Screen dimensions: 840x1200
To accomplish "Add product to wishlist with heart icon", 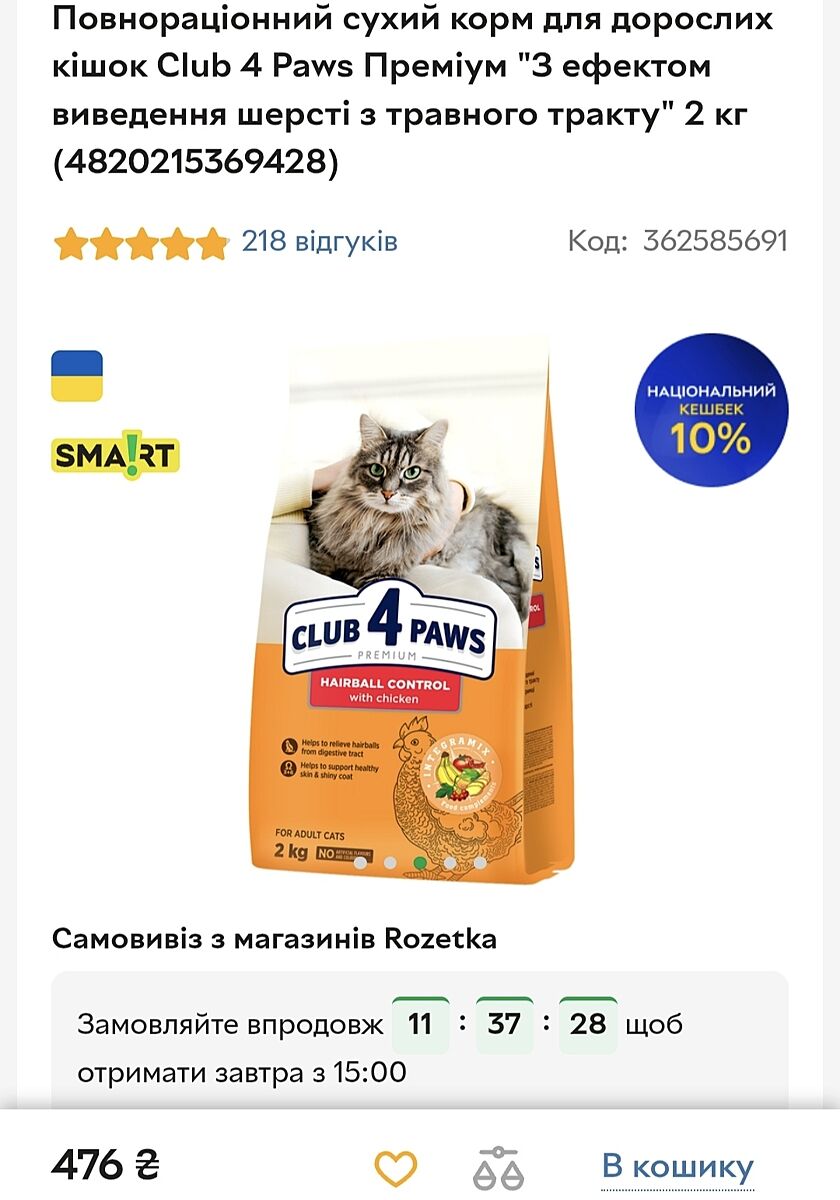I will point(395,1167).
